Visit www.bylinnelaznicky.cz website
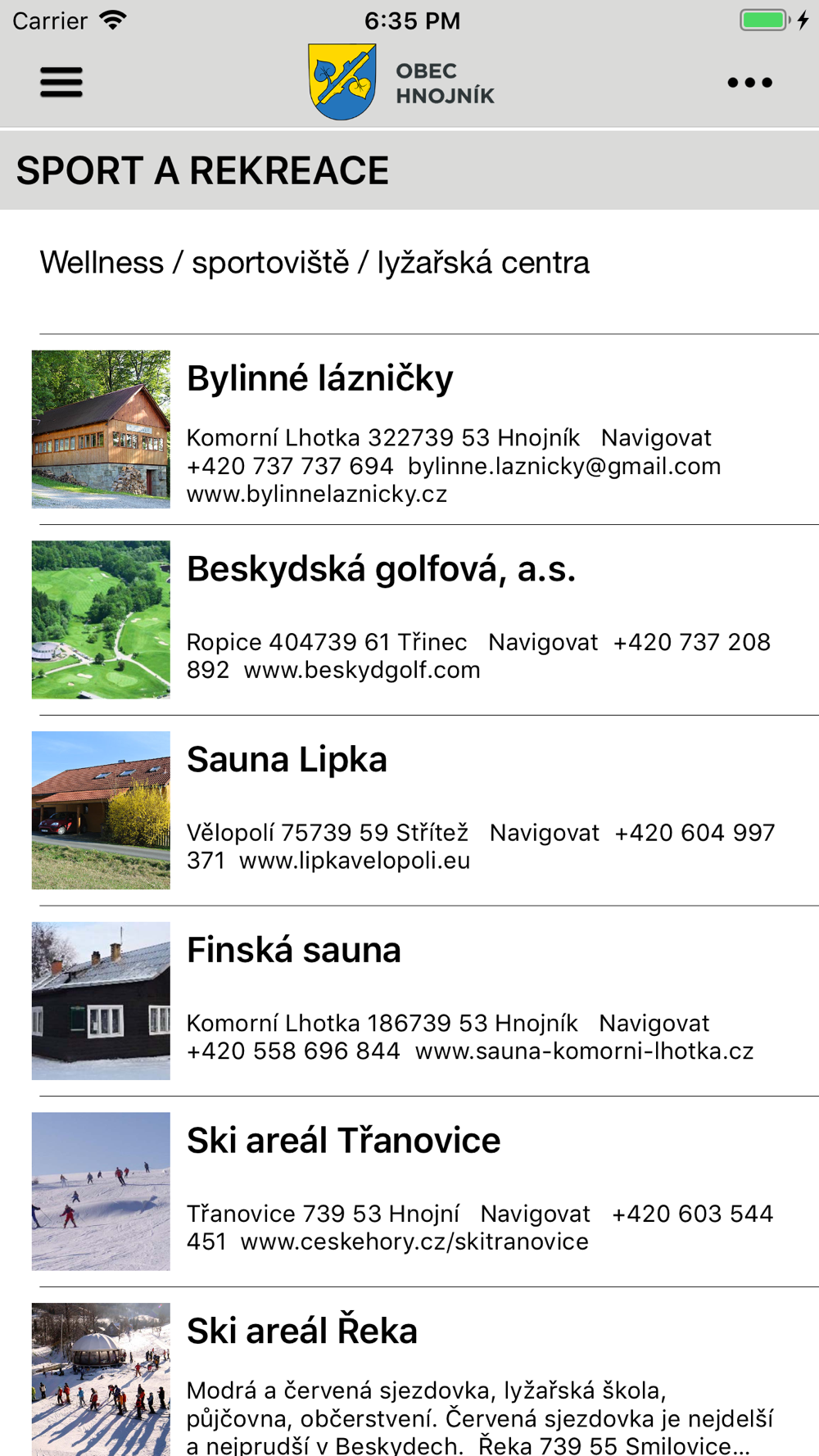The image size is (819, 1456). tap(317, 495)
